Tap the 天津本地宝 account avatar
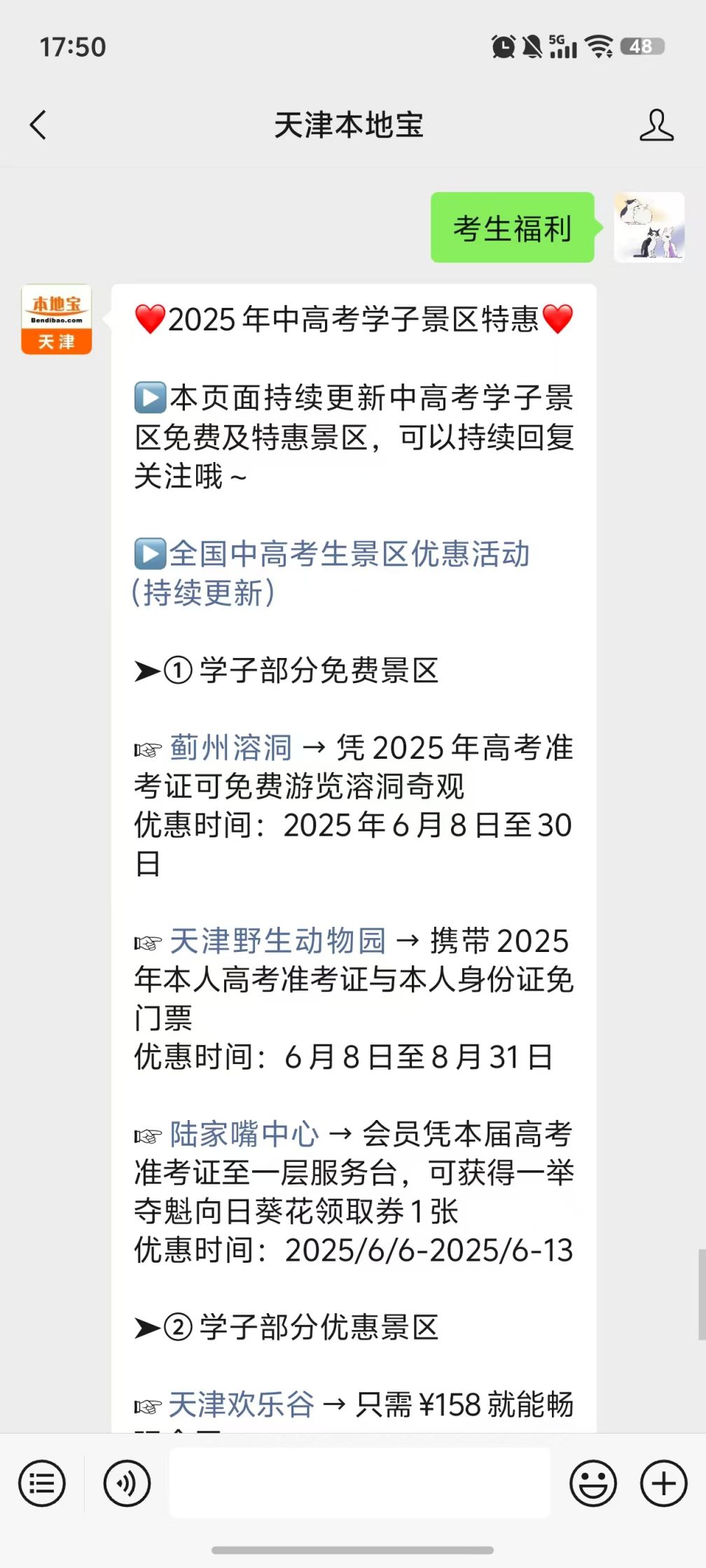 click(57, 319)
